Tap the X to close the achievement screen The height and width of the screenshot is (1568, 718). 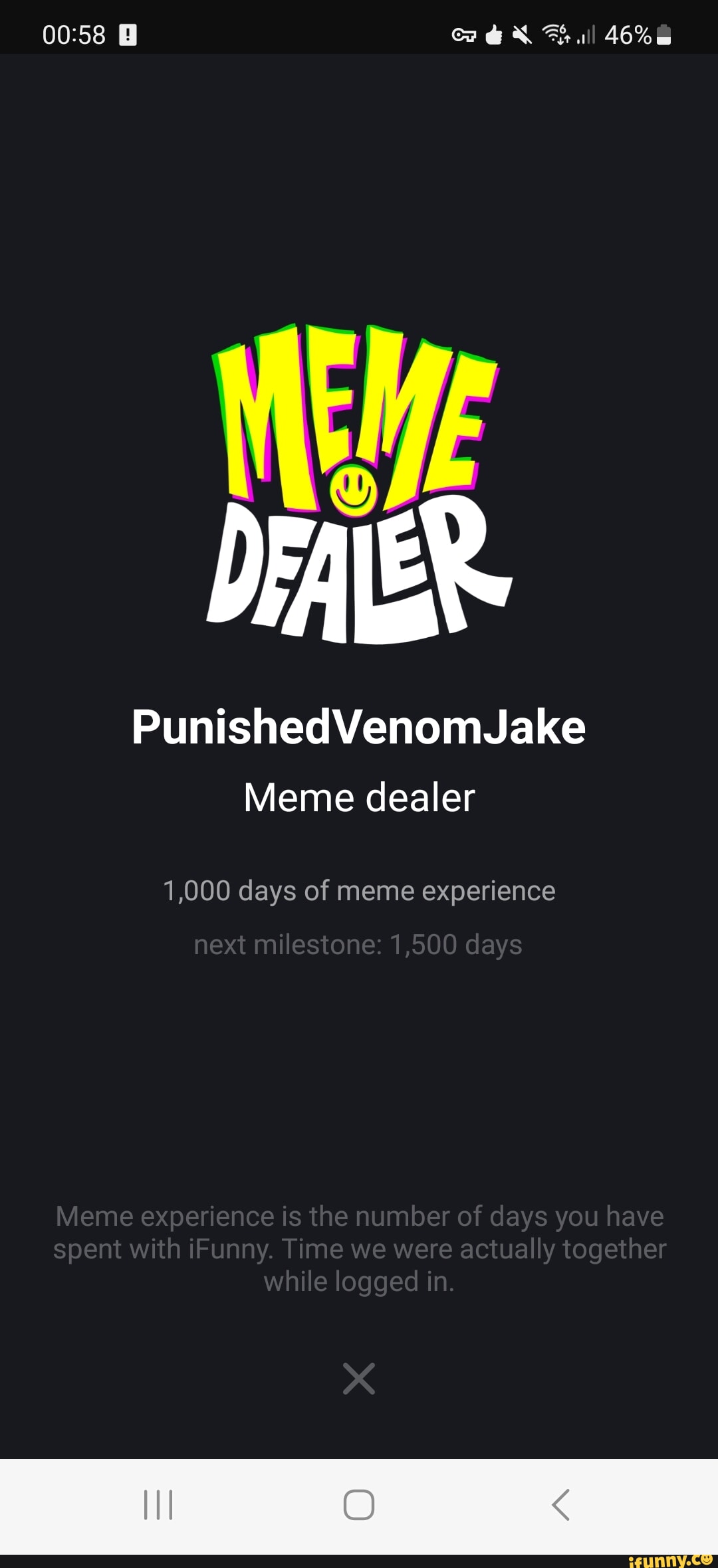(x=359, y=1379)
